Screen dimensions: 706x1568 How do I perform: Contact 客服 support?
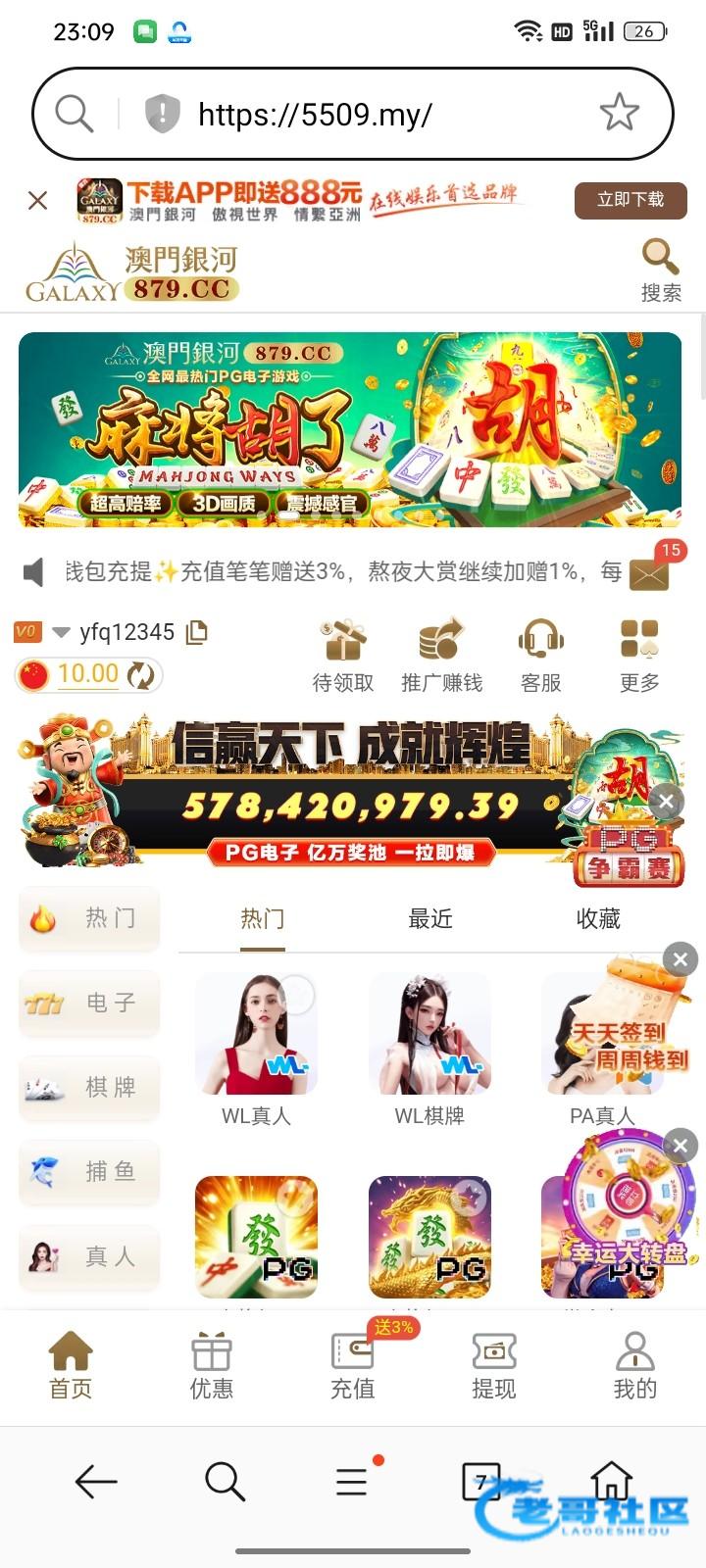pyautogui.click(x=540, y=655)
